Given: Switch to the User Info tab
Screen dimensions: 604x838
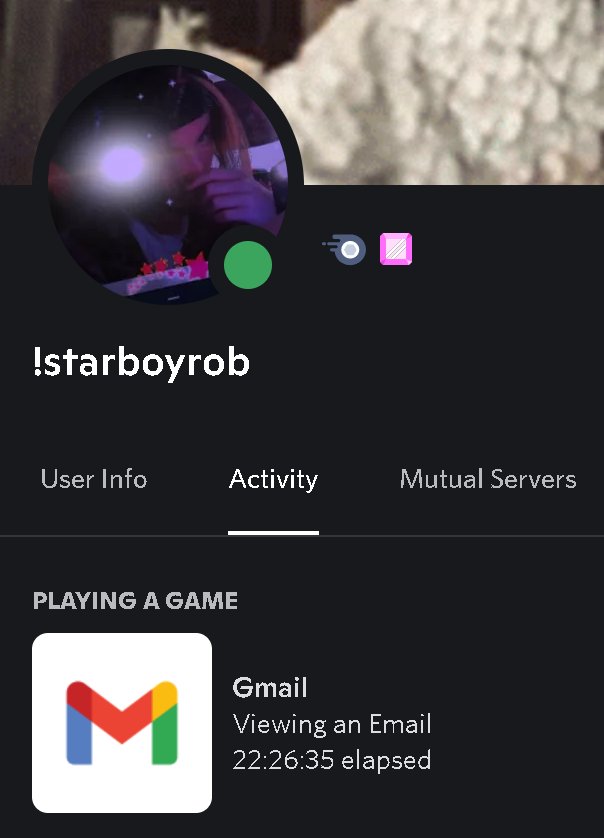Looking at the screenshot, I should [94, 479].
